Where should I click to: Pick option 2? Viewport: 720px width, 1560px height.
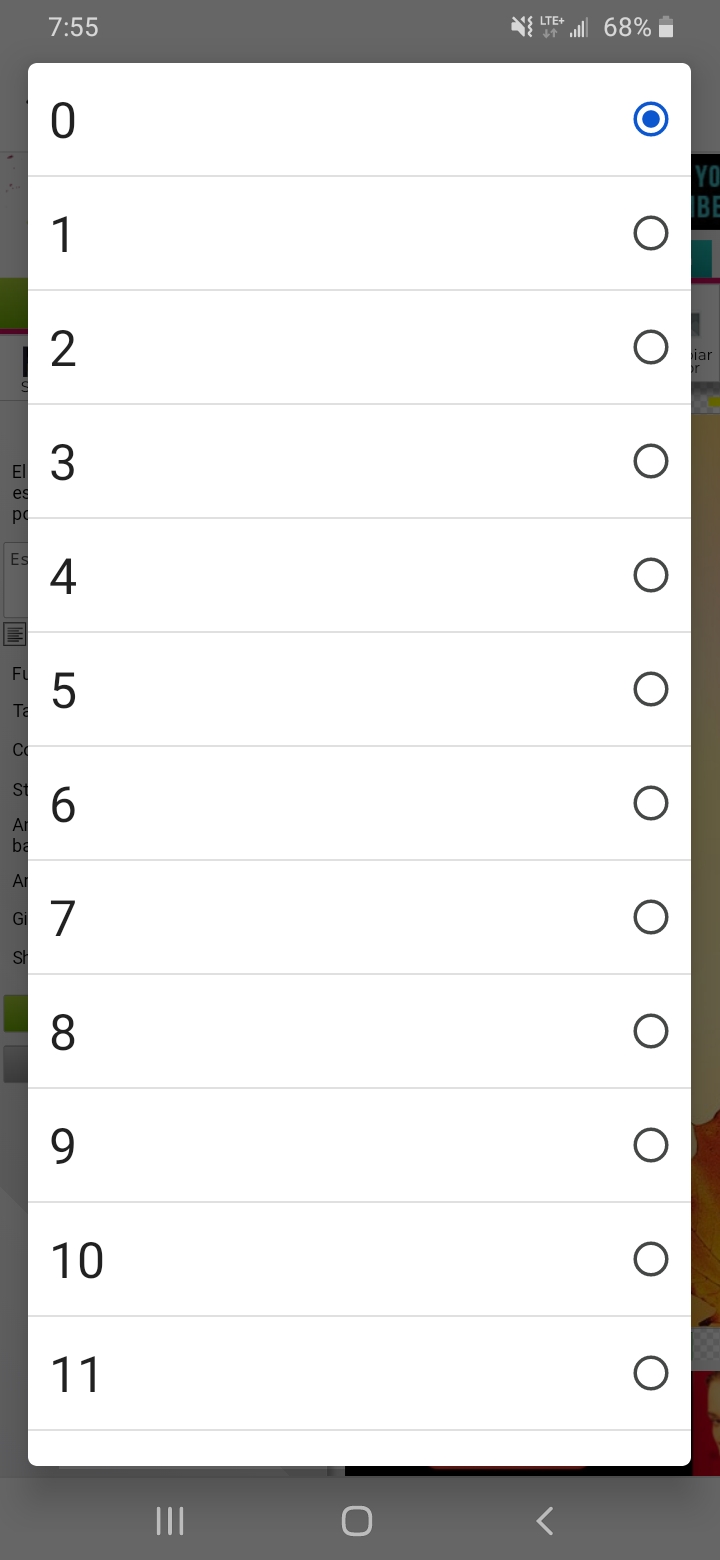click(x=359, y=348)
